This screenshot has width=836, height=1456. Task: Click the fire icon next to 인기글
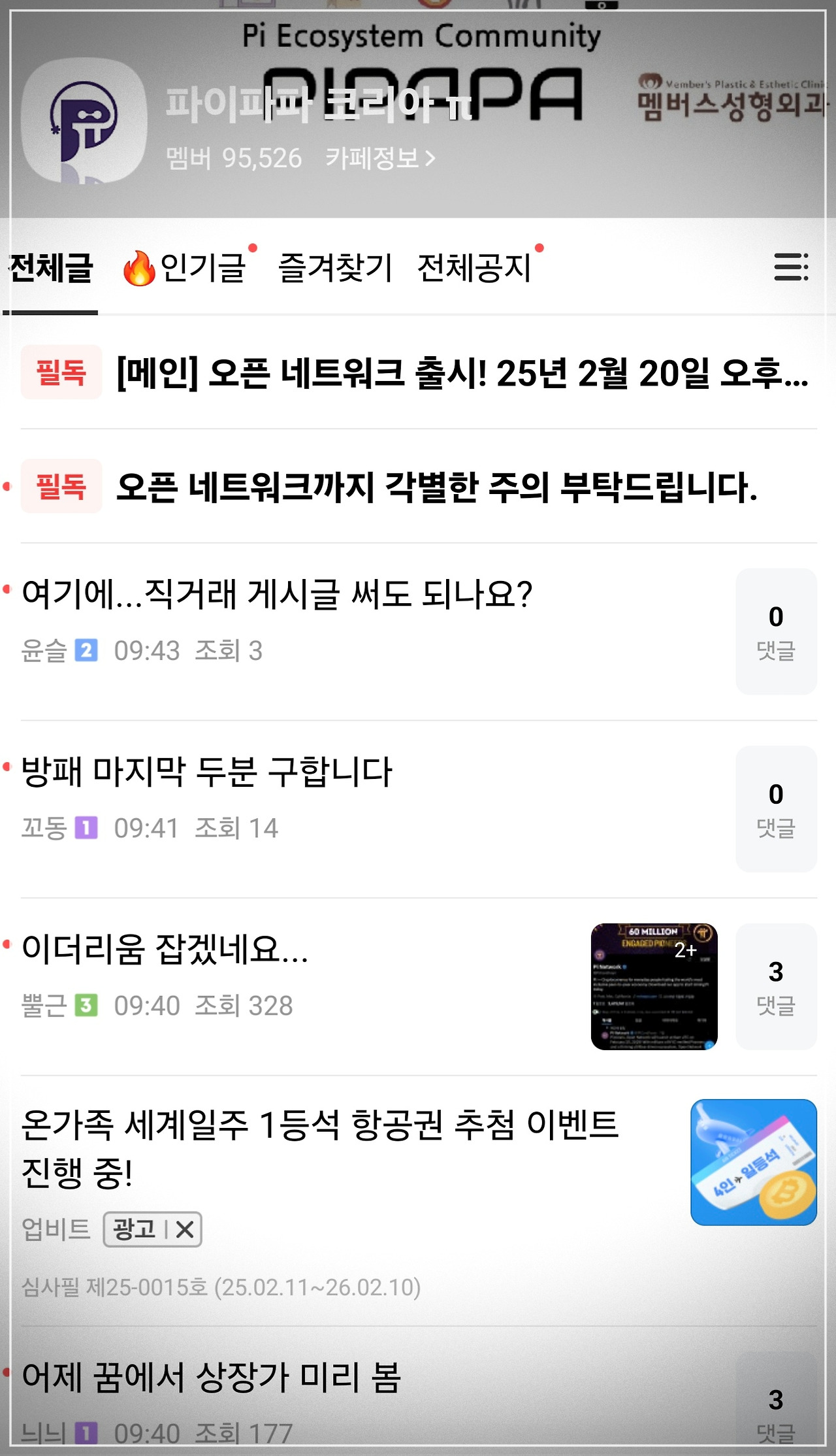[138, 268]
